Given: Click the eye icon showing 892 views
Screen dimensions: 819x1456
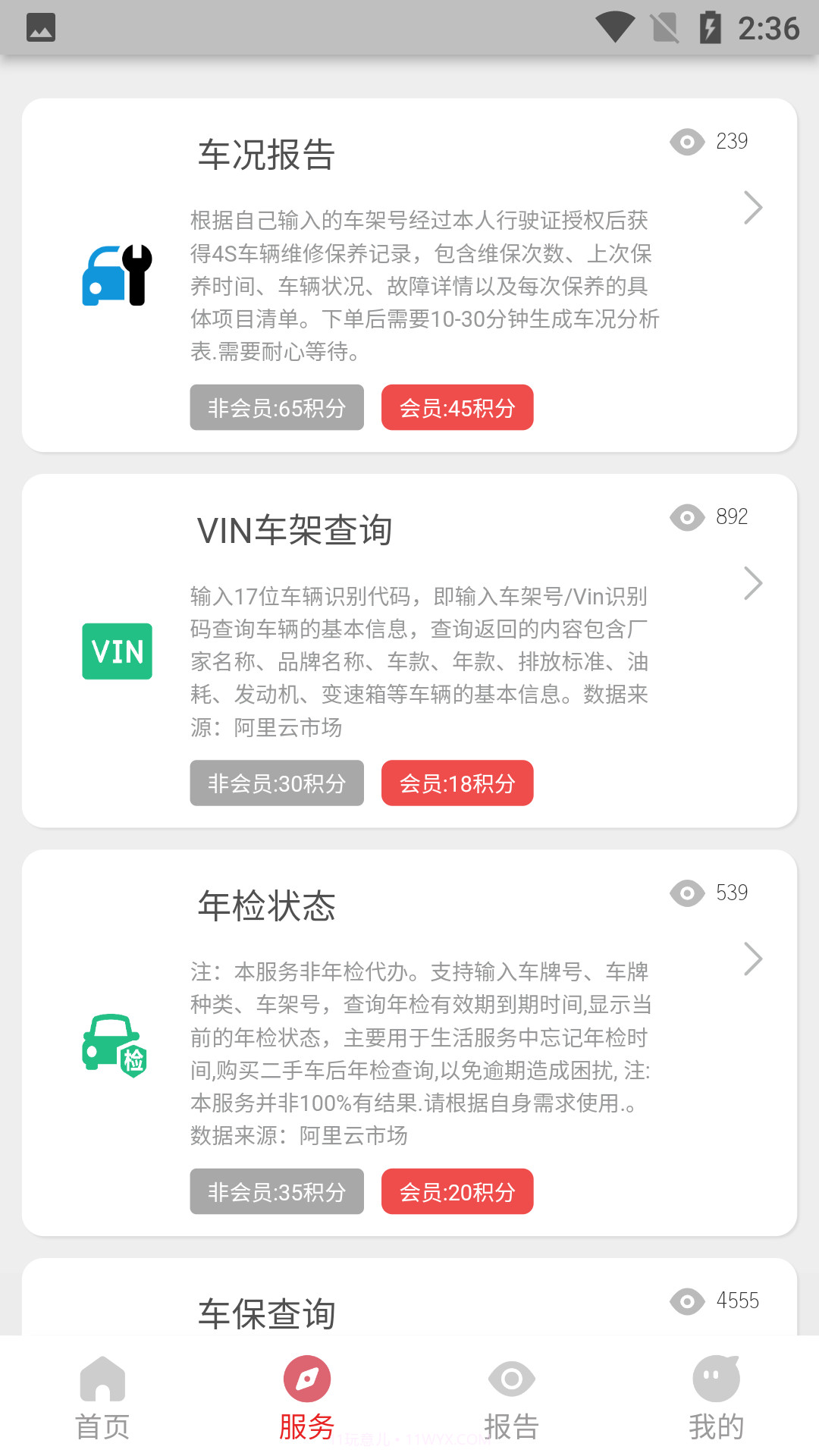Looking at the screenshot, I should tap(686, 518).
